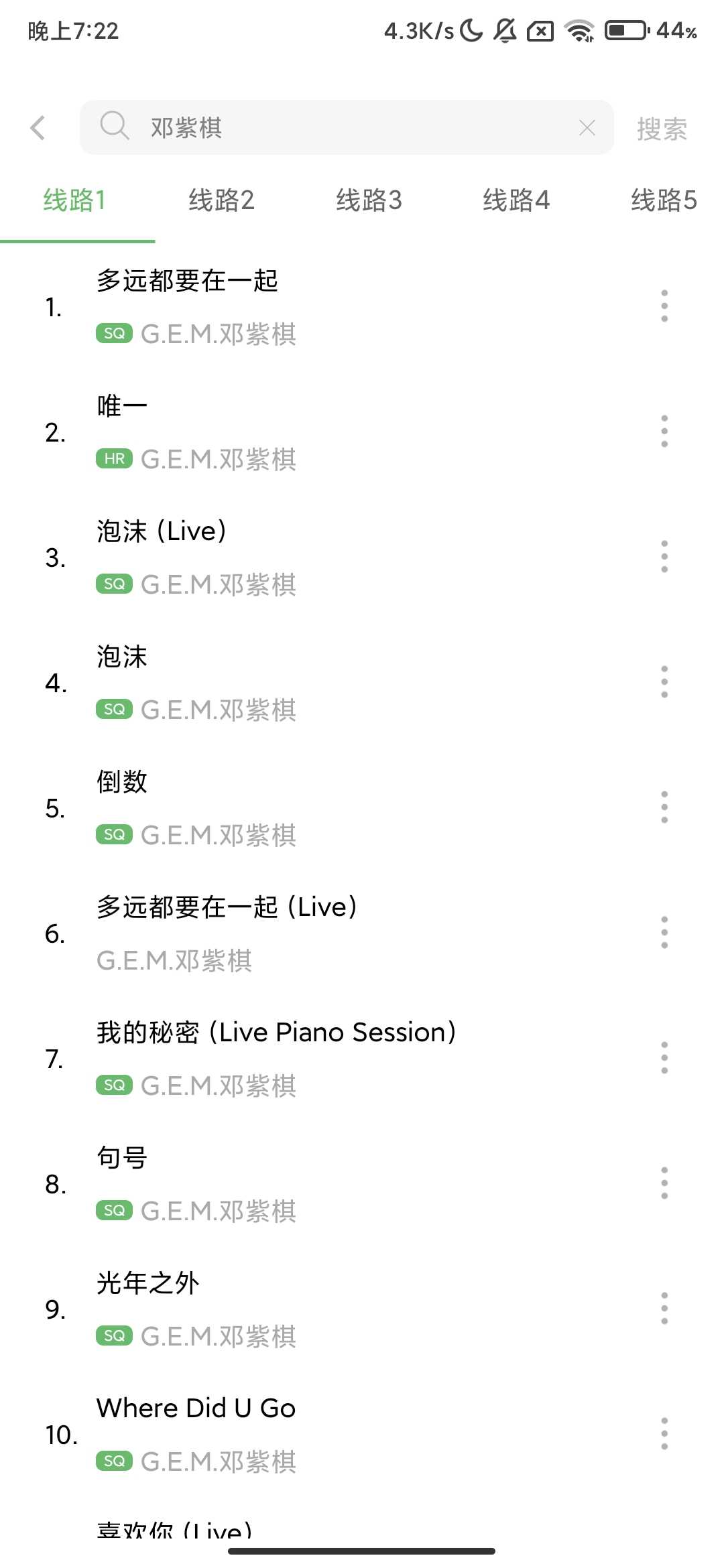724x1568 pixels.
Task: Go back using the top-left arrow
Action: click(x=38, y=127)
